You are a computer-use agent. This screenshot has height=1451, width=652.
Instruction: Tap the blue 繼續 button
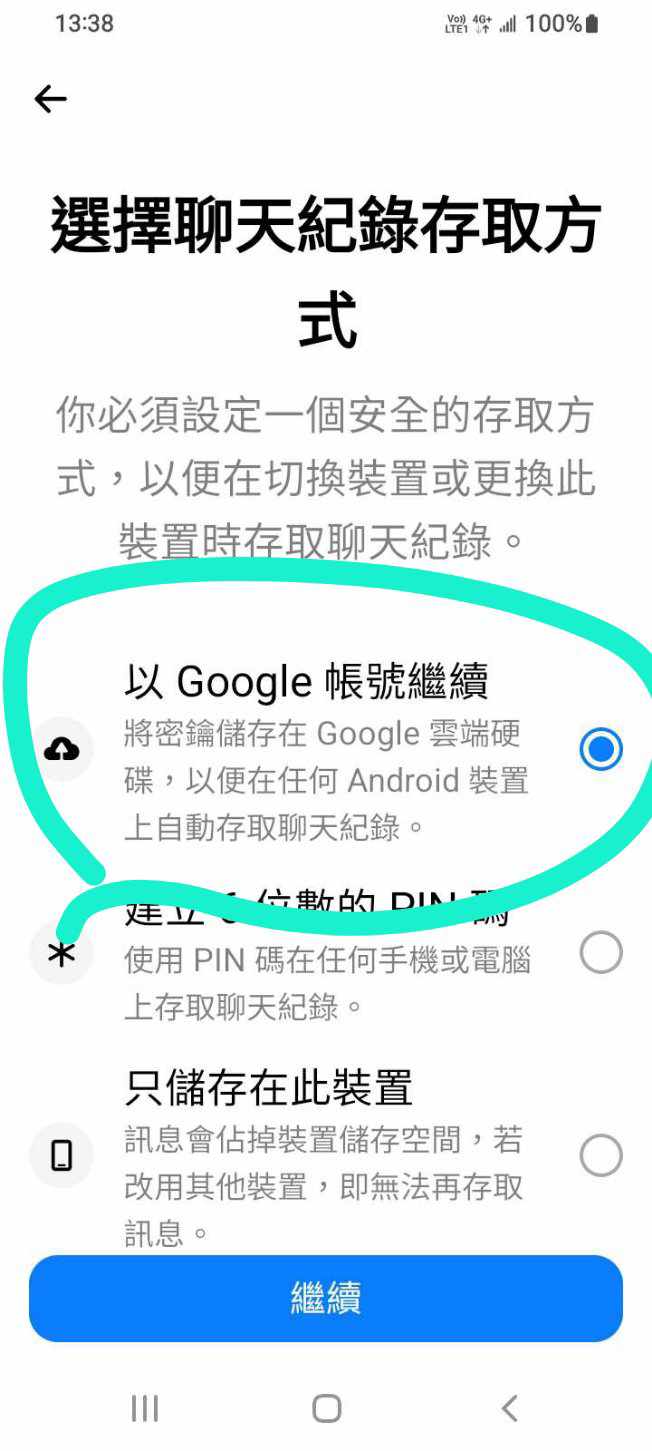tap(326, 1298)
